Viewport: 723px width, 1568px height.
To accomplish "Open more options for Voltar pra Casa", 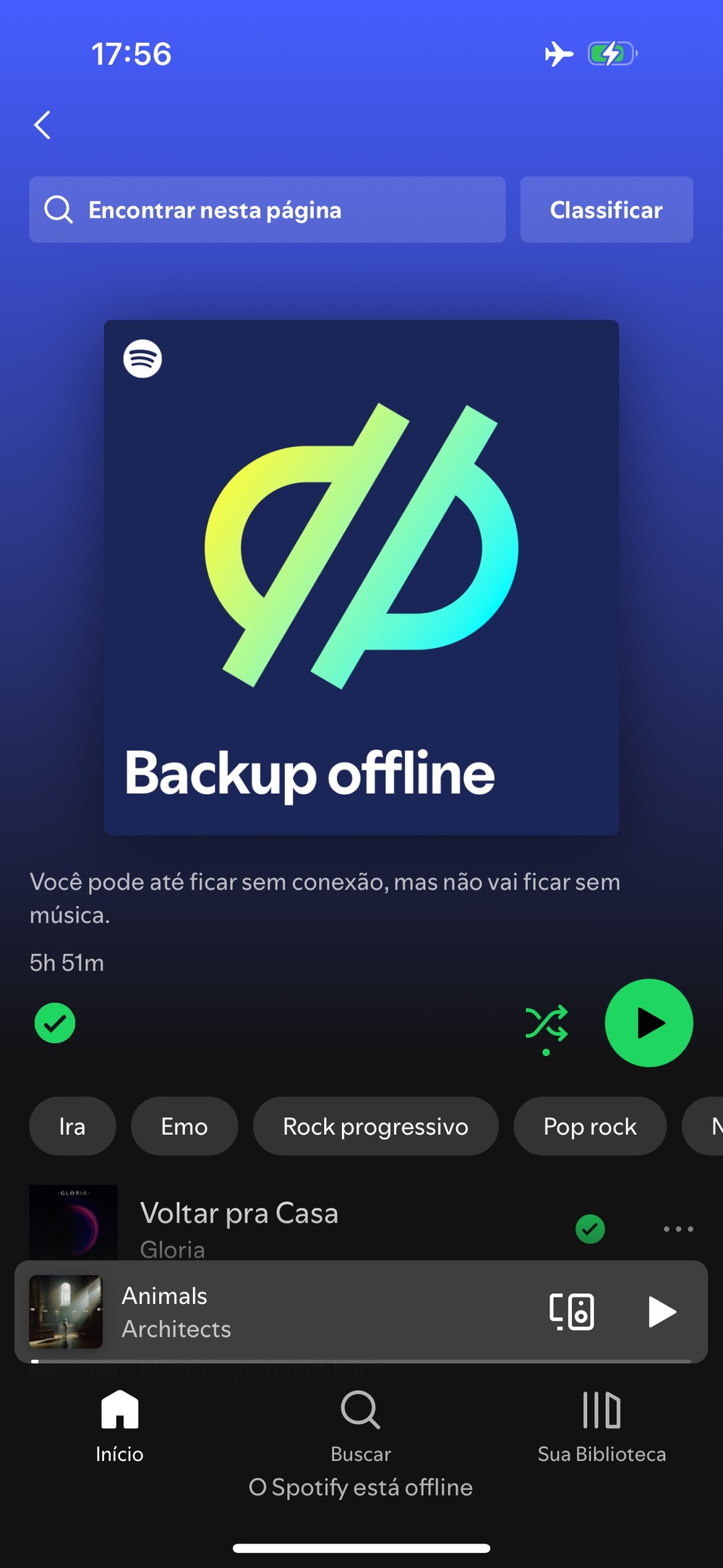I will click(678, 1229).
